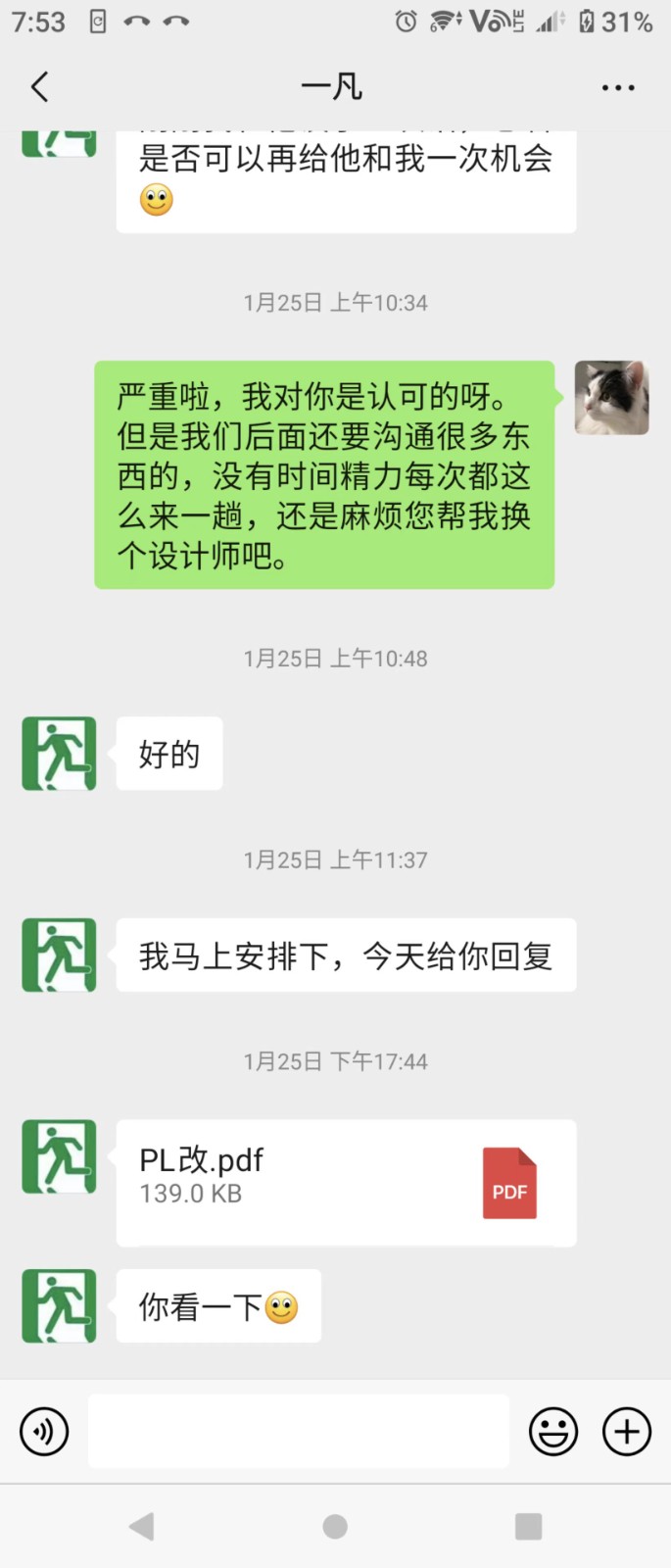
Task: Go back from the 一凡 chat
Action: 39,87
